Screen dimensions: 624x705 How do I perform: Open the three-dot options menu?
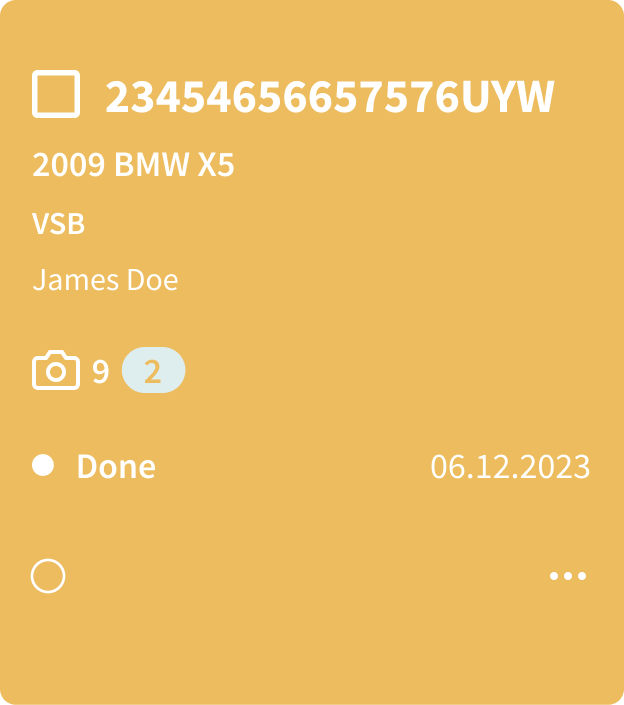pyautogui.click(x=568, y=576)
